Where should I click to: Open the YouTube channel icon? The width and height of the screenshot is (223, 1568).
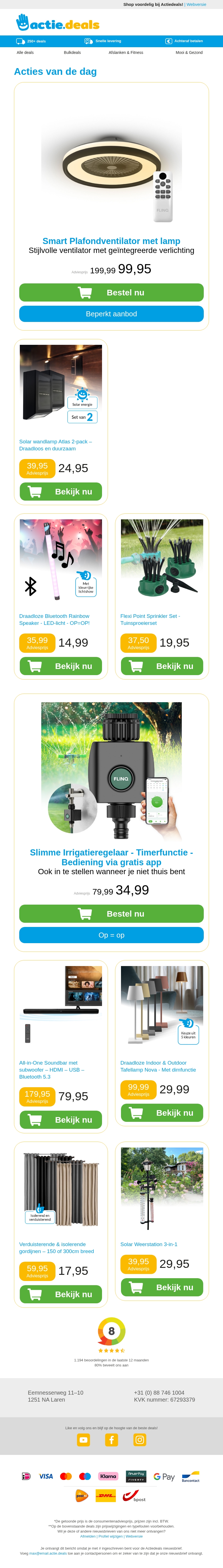[83, 1440]
